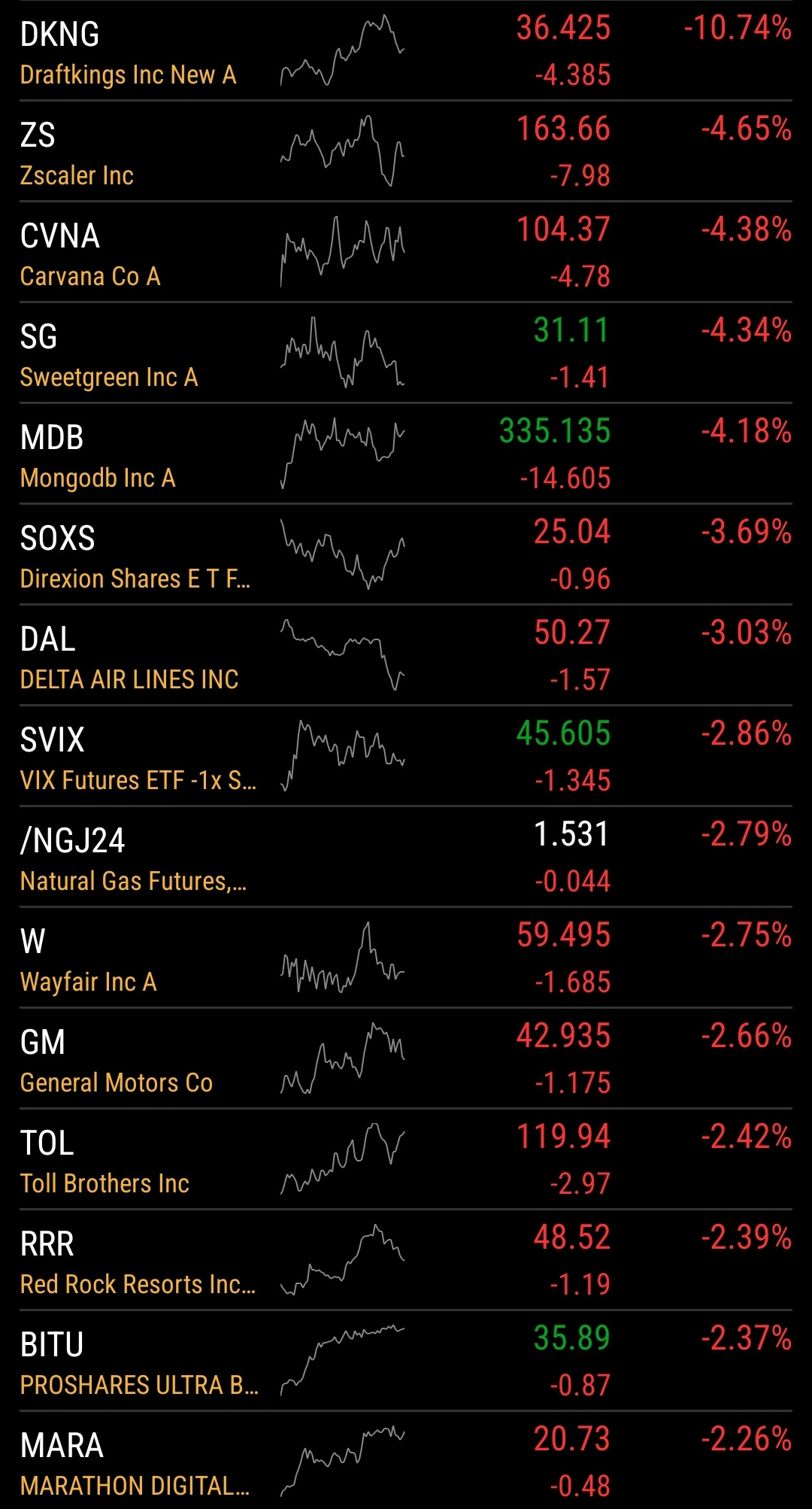Open the SOXS Direxion Shares row
This screenshot has height=1509, width=812.
pyautogui.click(x=406, y=554)
